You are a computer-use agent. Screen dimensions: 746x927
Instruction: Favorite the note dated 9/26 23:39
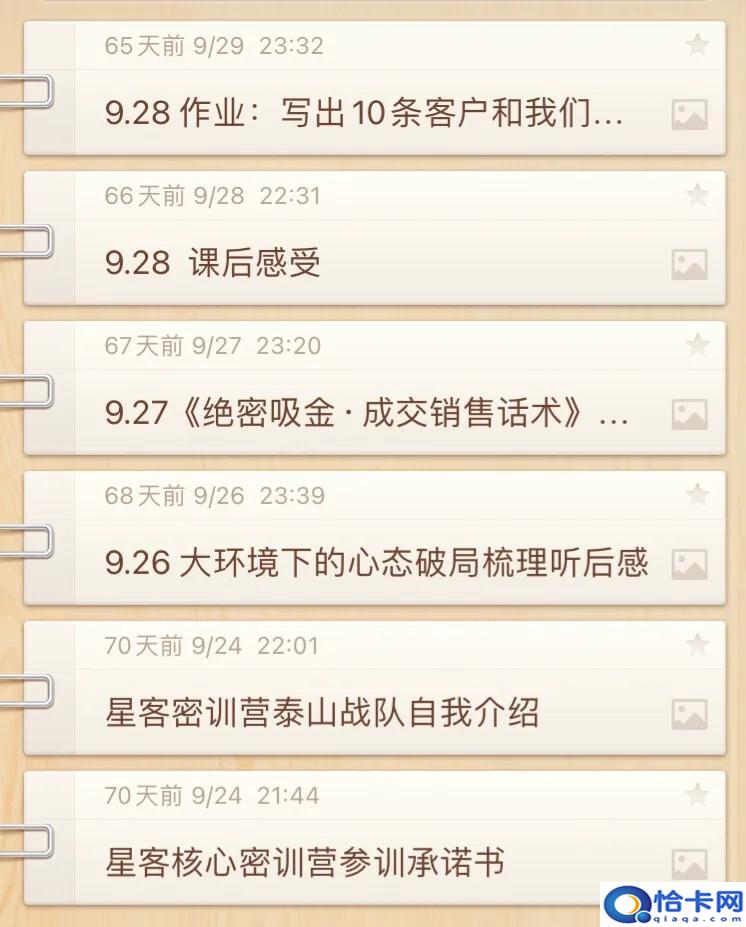coord(697,495)
